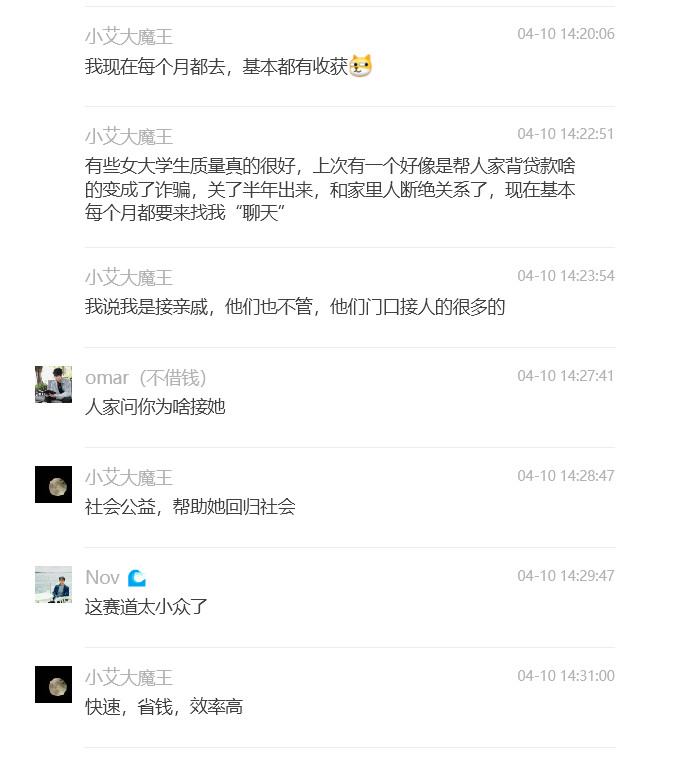Tap 小艾大魔王's avatar beside the 快速，省钱 message
The image size is (681, 760).
(53, 685)
